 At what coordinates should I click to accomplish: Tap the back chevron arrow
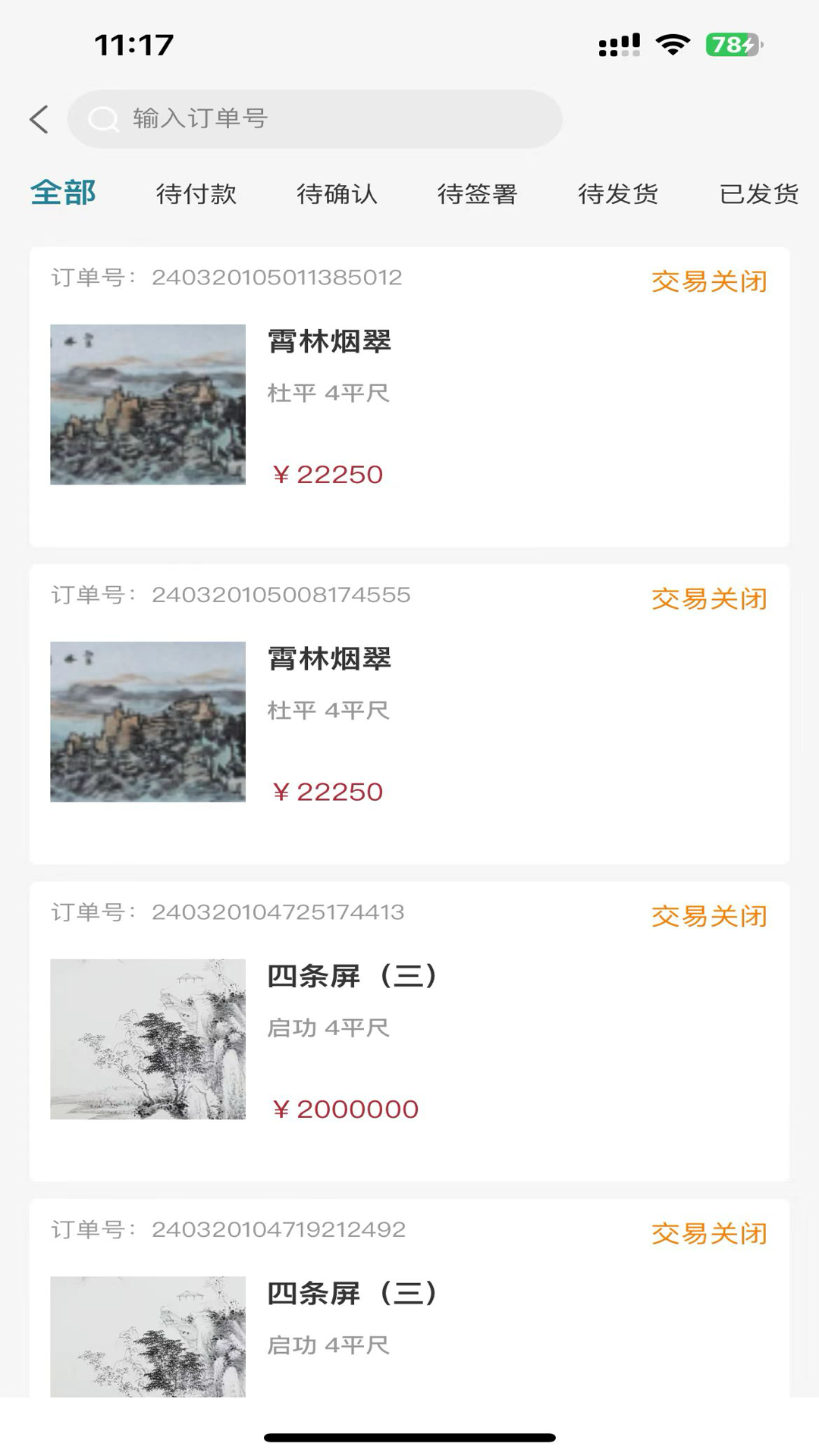pyautogui.click(x=39, y=120)
